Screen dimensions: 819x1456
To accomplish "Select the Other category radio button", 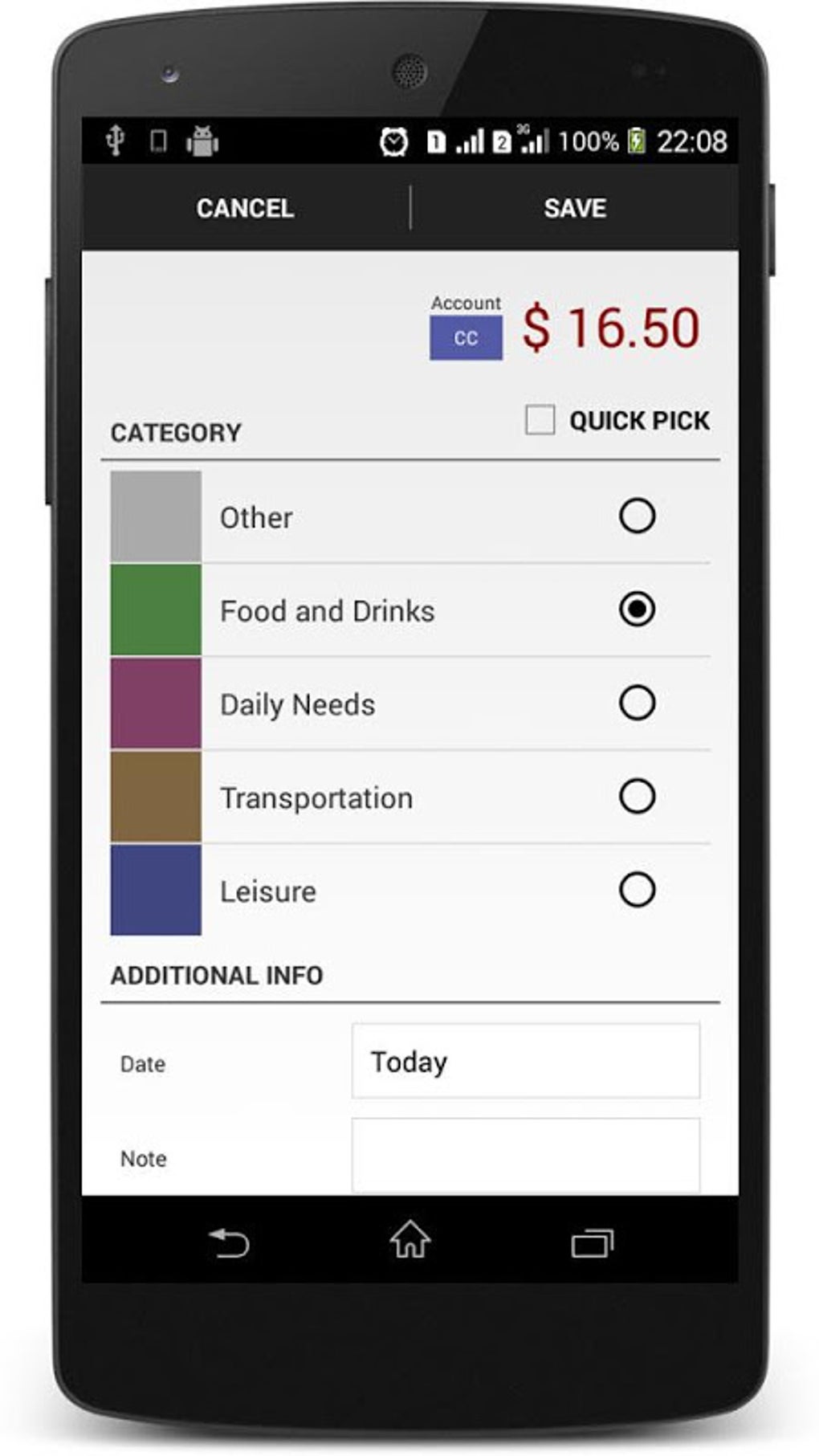I will [x=637, y=518].
